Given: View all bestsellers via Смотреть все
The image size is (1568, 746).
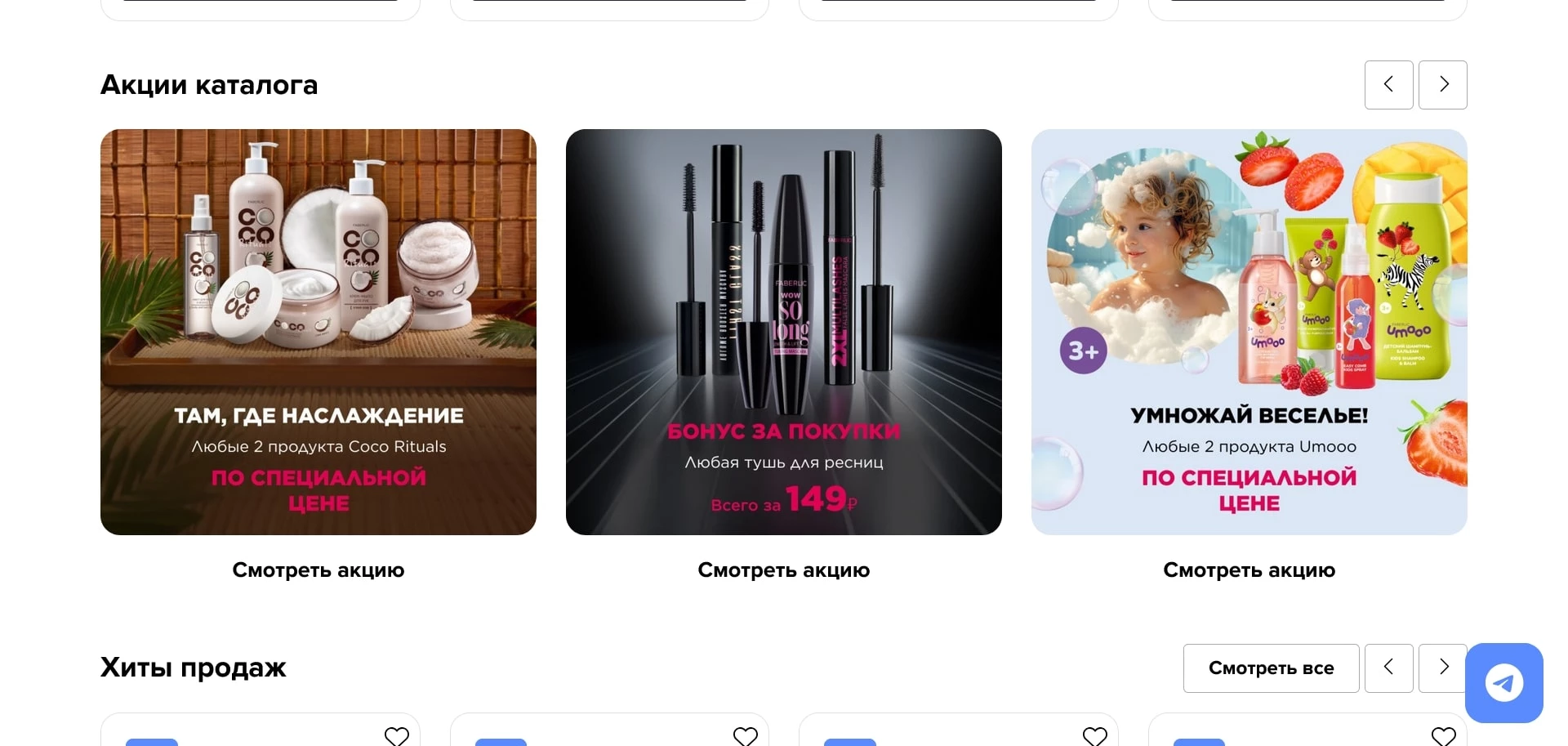Looking at the screenshot, I should click(x=1271, y=668).
